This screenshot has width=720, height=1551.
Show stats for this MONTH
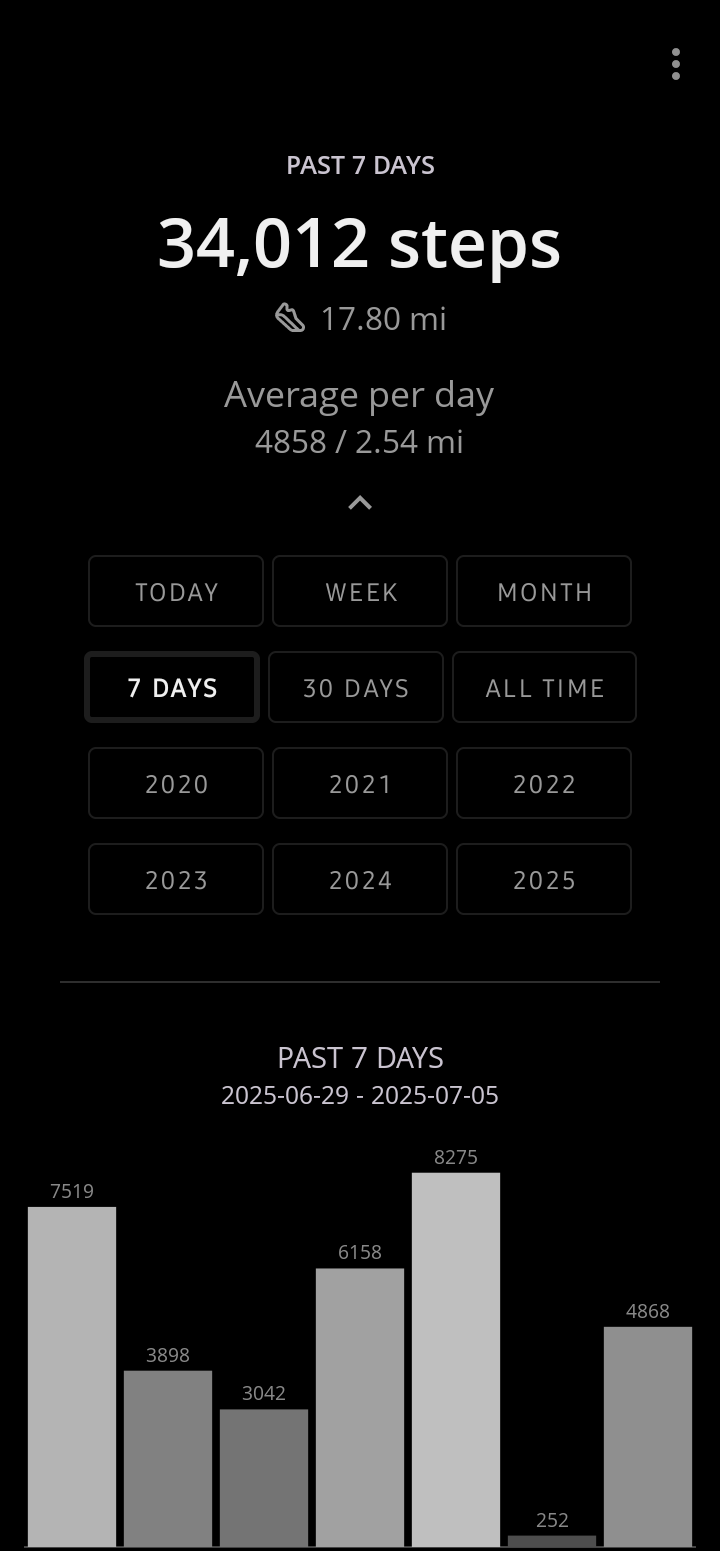pos(544,591)
